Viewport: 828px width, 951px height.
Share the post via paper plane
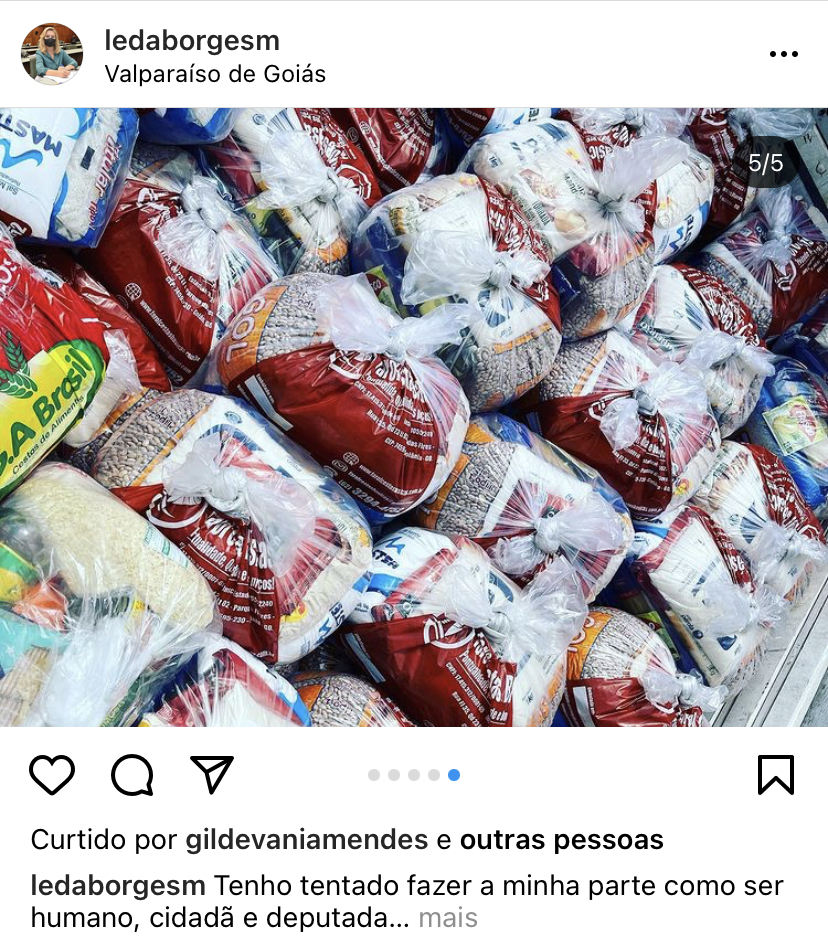212,775
